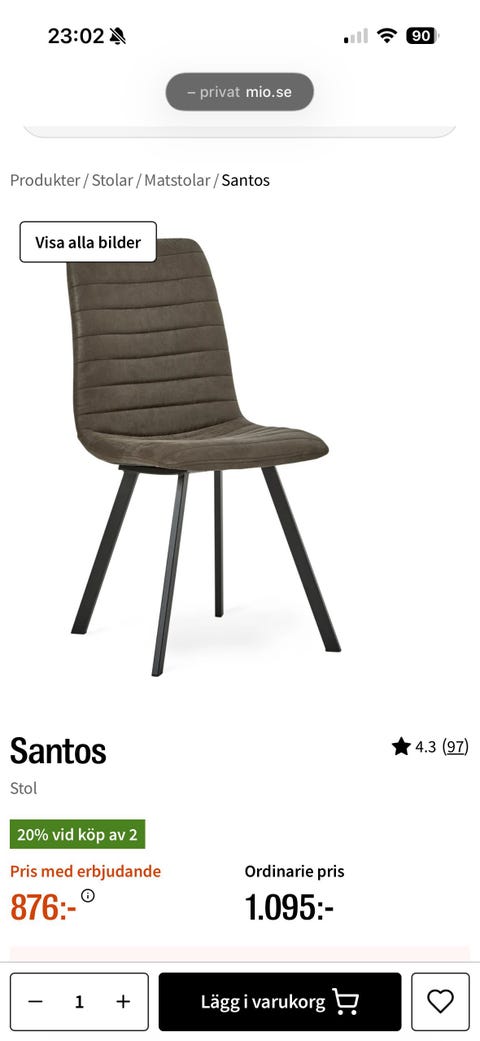Viewport: 480px width, 1041px height.
Task: Tap the mio.se address pill
Action: tap(239, 92)
